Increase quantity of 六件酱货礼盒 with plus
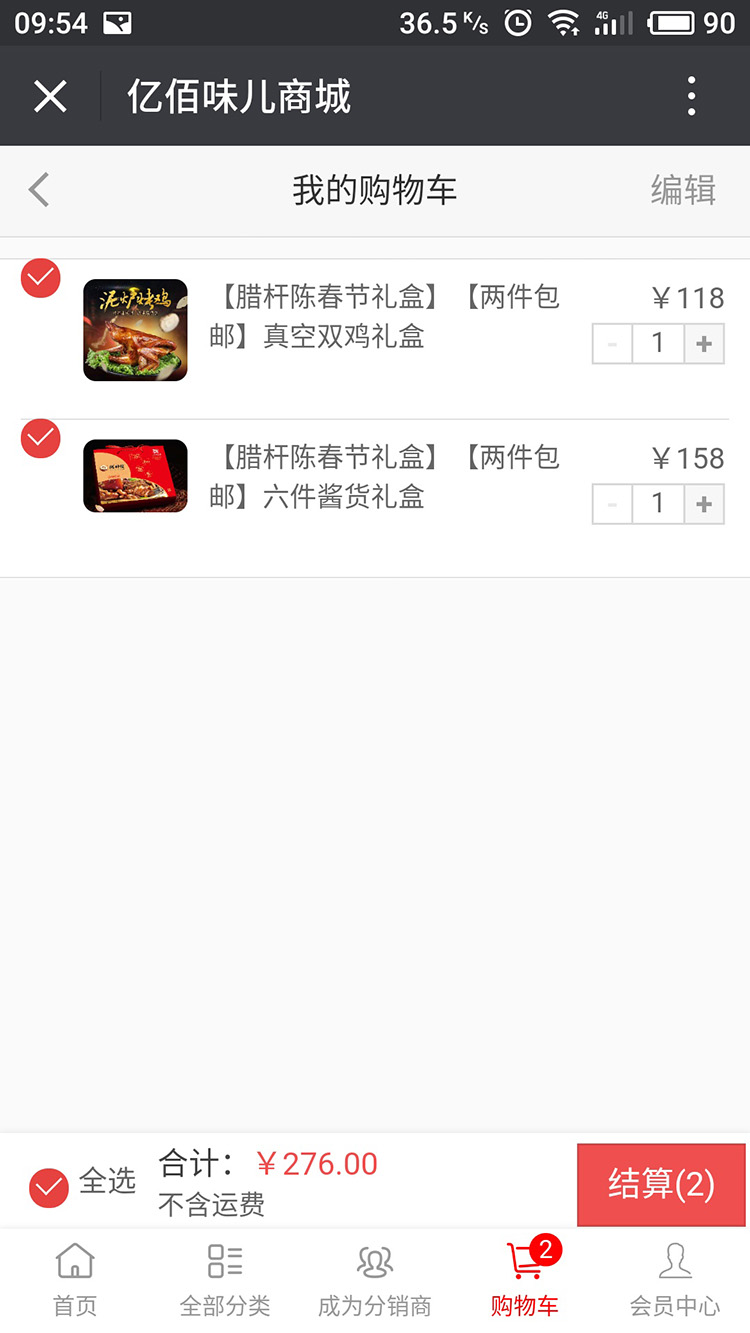The height and width of the screenshot is (1333, 750). click(704, 504)
